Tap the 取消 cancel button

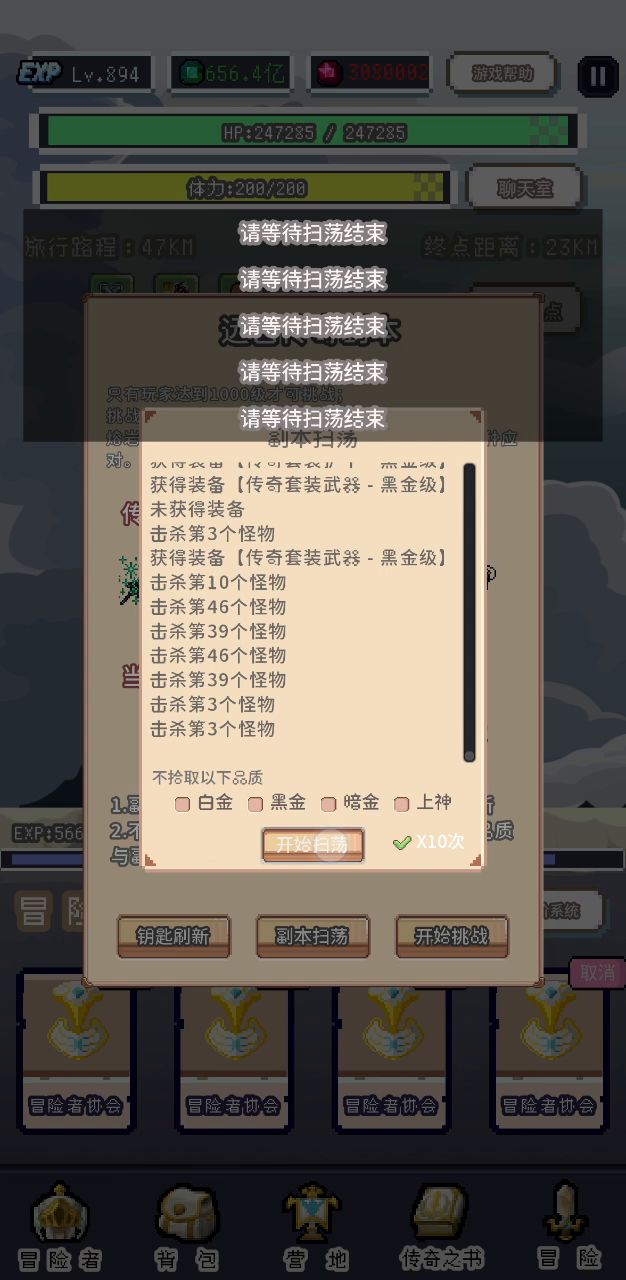596,974
